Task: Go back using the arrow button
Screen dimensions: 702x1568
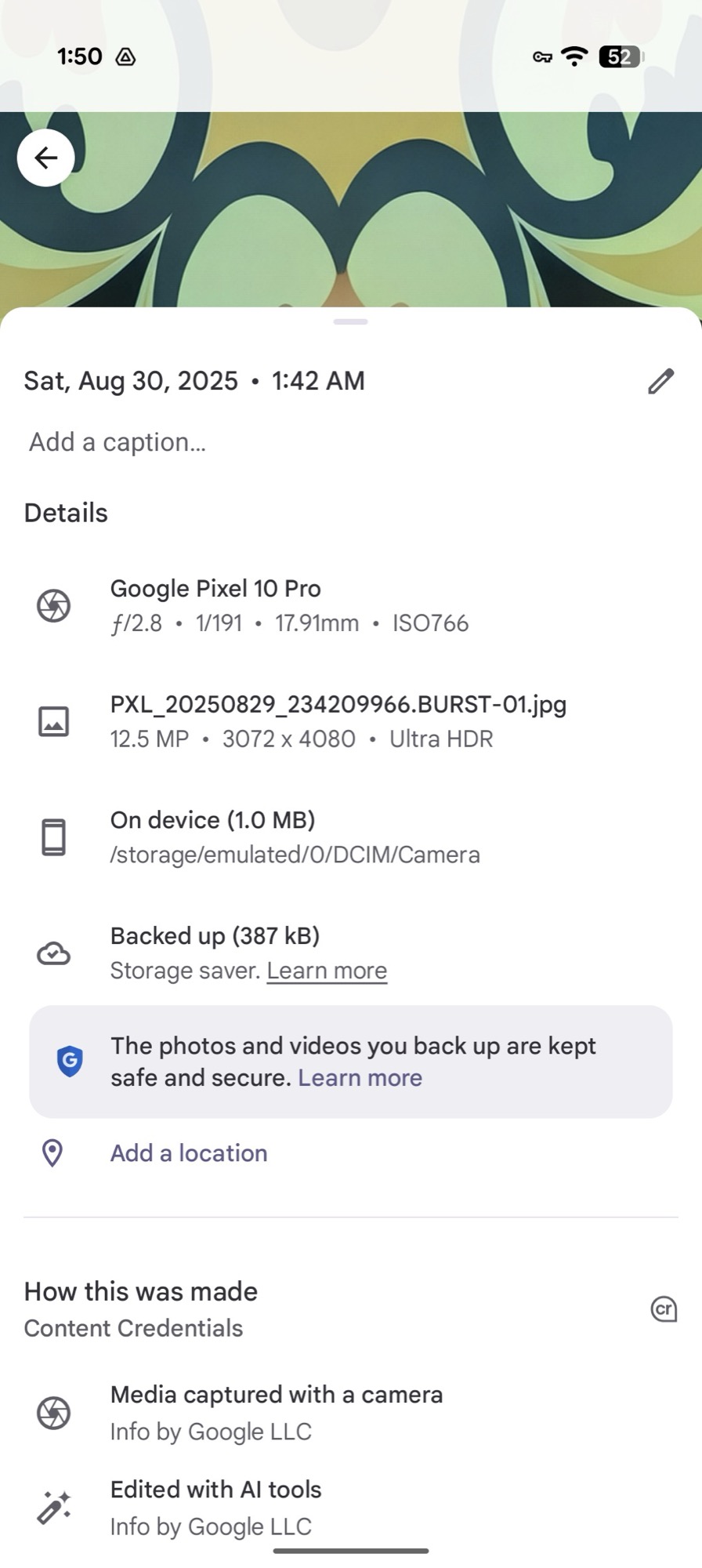Action: tap(46, 158)
